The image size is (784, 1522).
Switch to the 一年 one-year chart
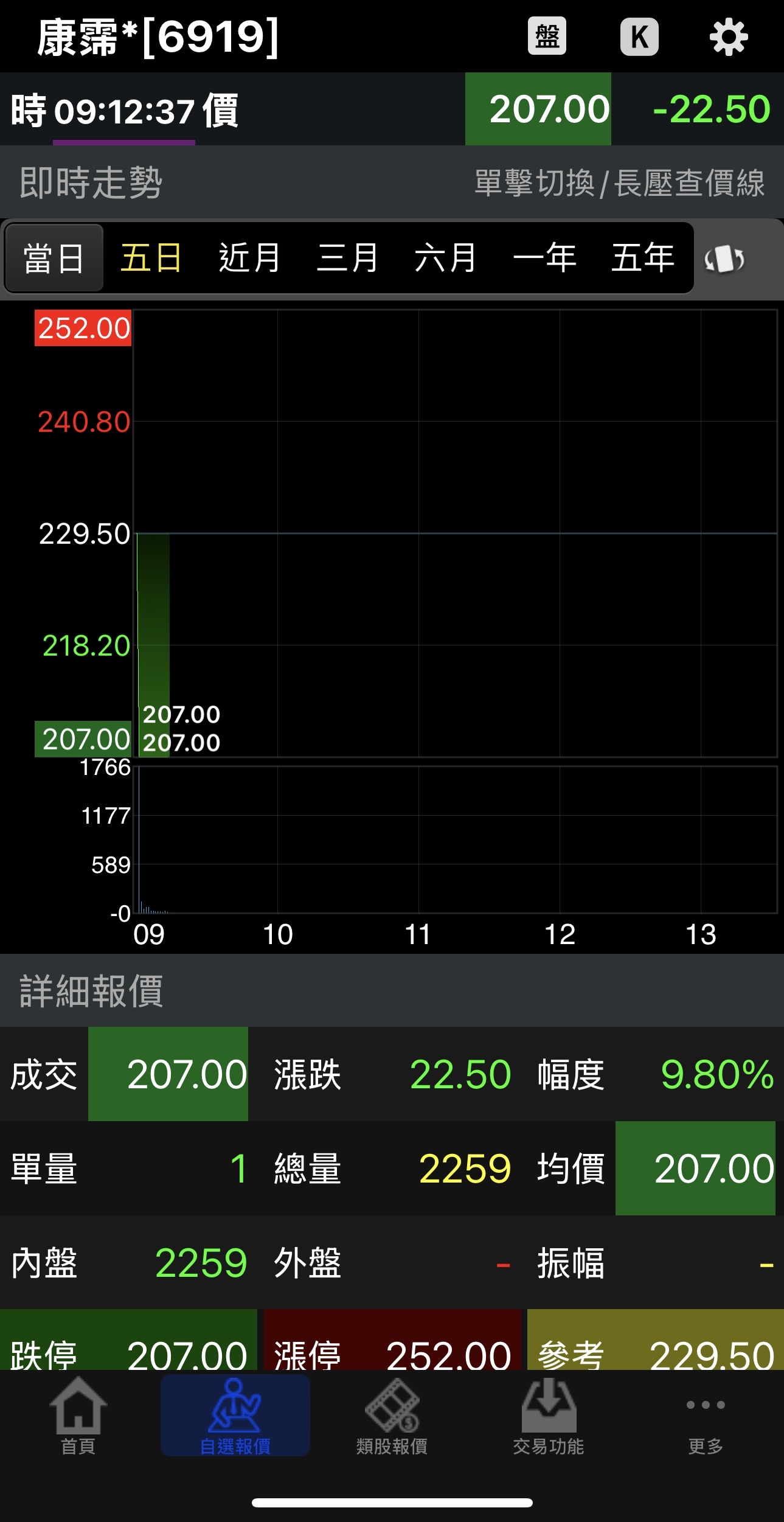point(544,259)
